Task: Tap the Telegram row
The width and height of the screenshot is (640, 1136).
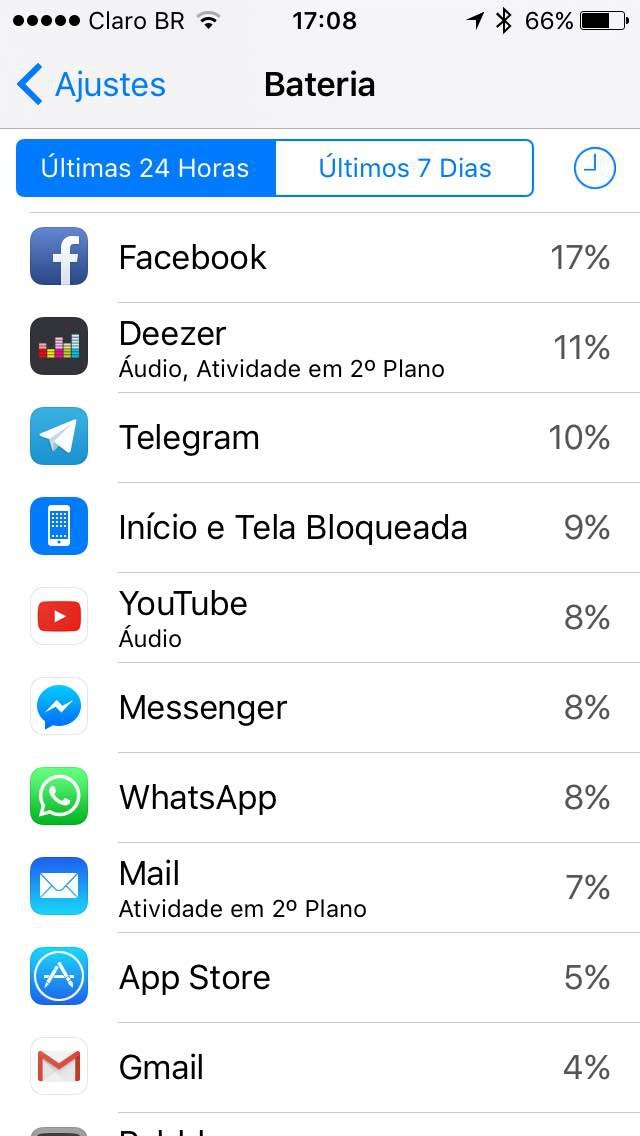Action: [320, 437]
